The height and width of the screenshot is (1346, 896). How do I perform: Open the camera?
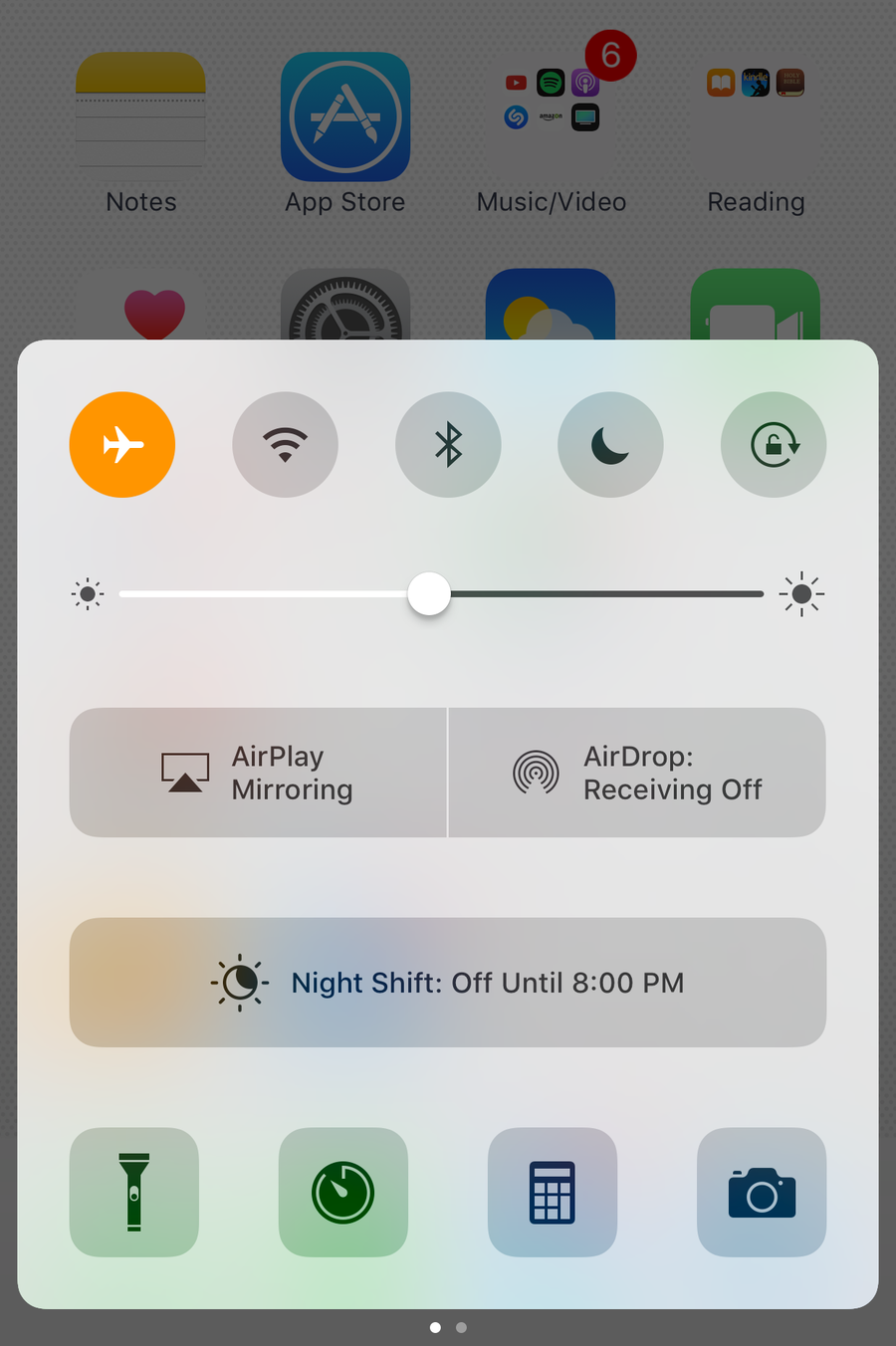click(762, 1192)
